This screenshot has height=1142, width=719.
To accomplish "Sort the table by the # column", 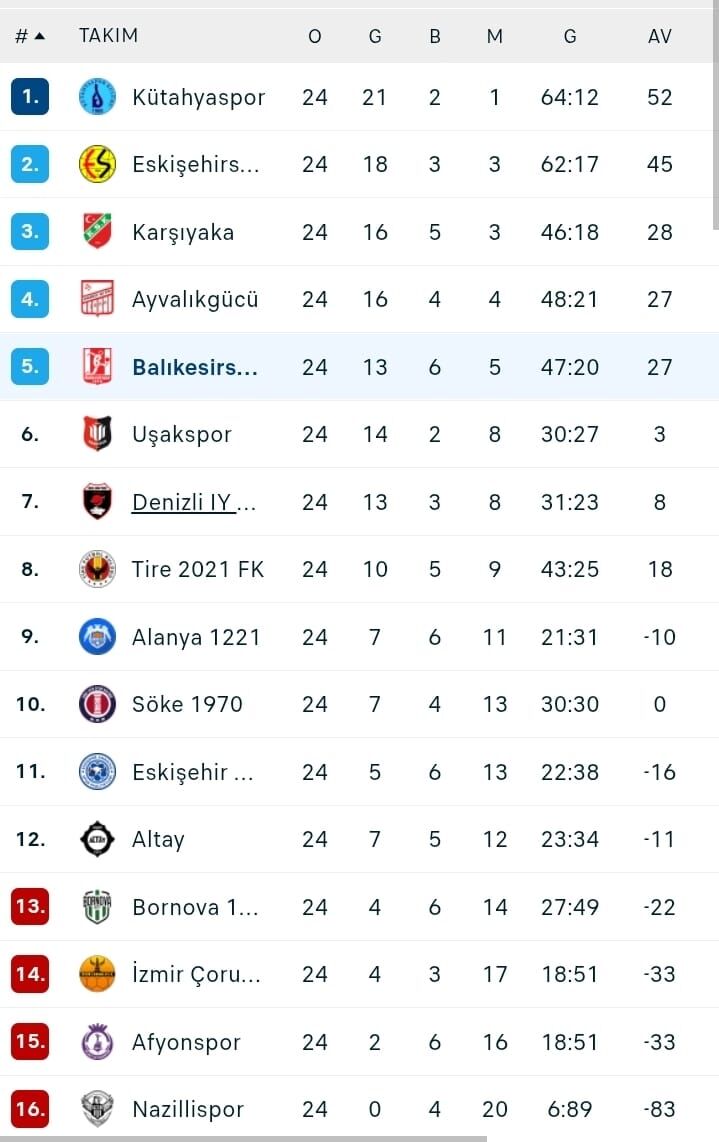I will [x=30, y=36].
